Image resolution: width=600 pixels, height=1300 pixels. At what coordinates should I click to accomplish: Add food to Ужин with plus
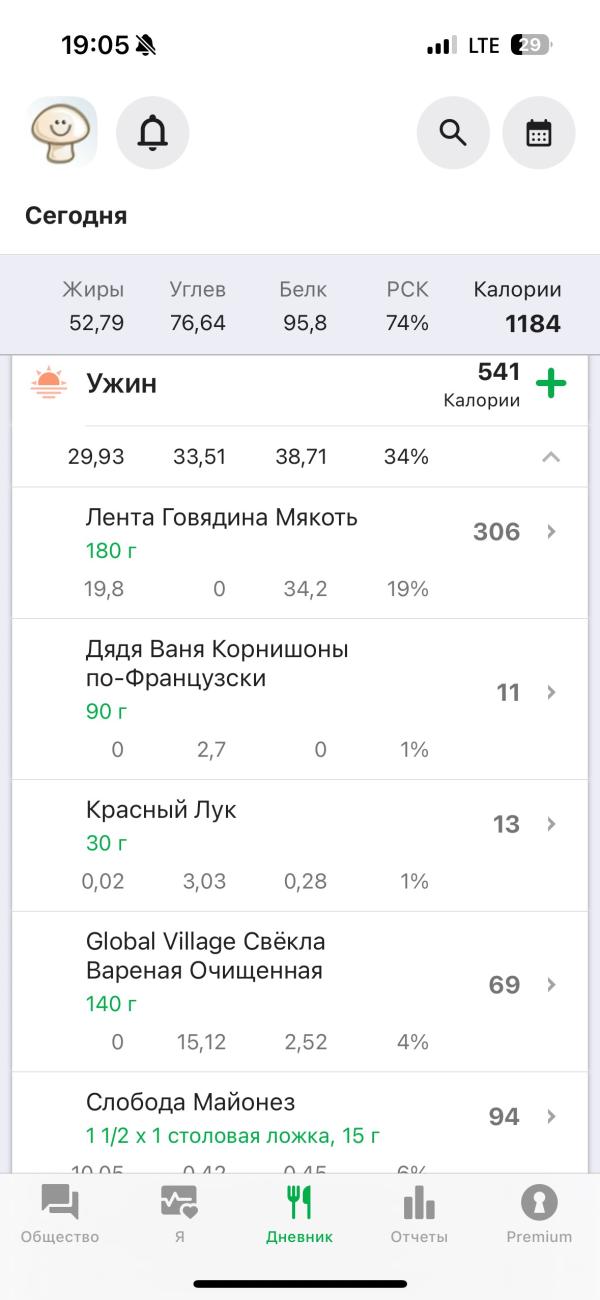click(x=551, y=384)
